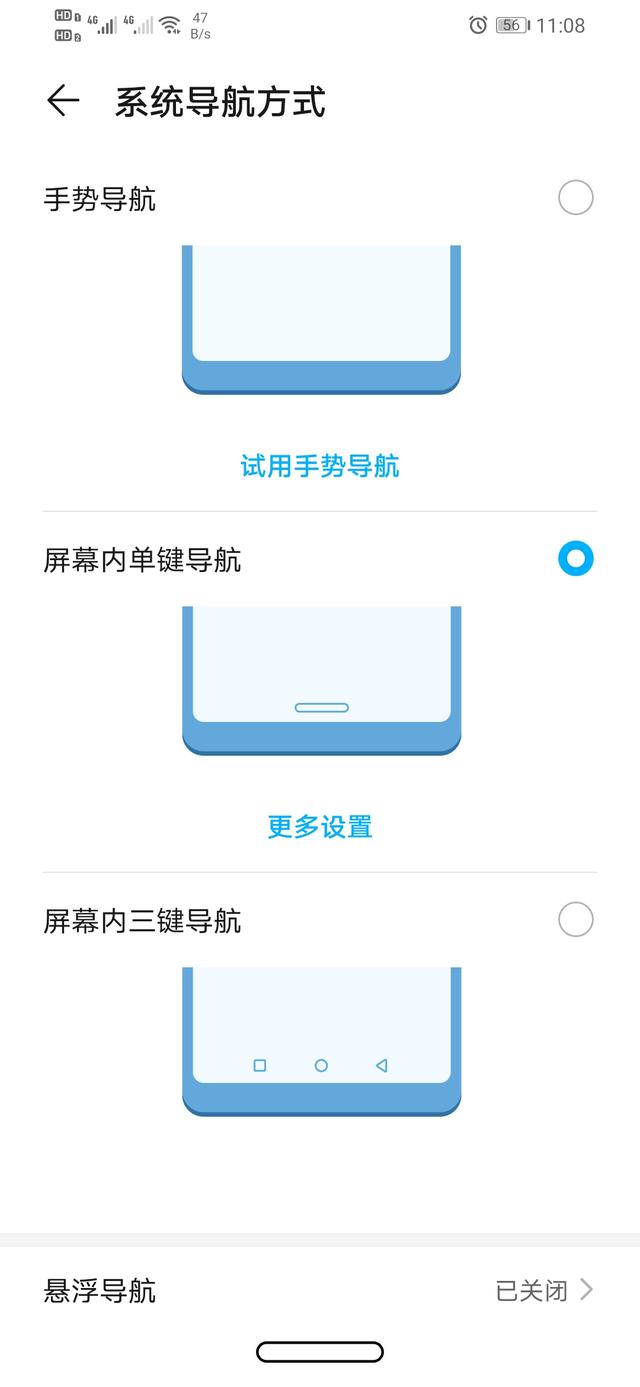
Task: Go back from 系统导航方式 page
Action: click(x=62, y=101)
